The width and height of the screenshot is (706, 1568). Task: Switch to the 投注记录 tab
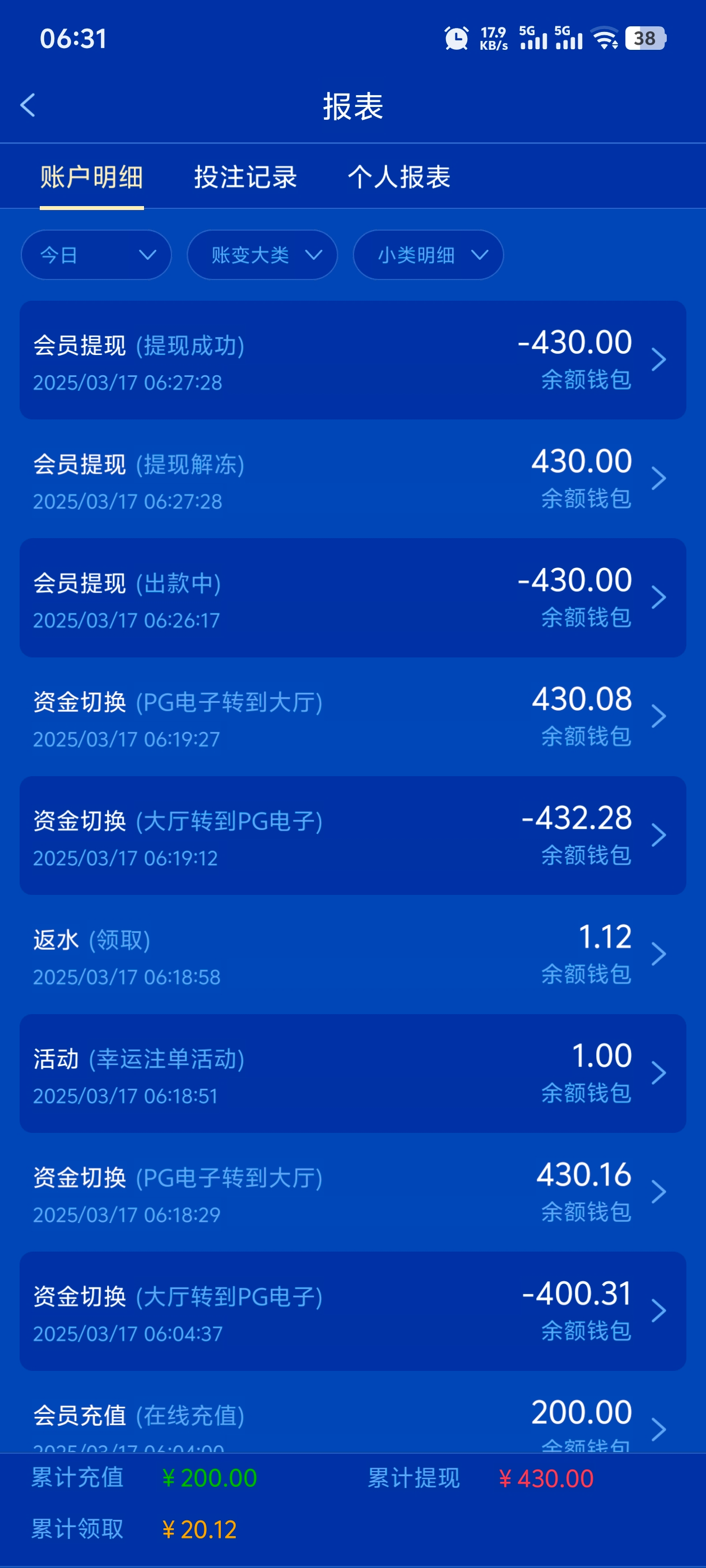click(245, 177)
